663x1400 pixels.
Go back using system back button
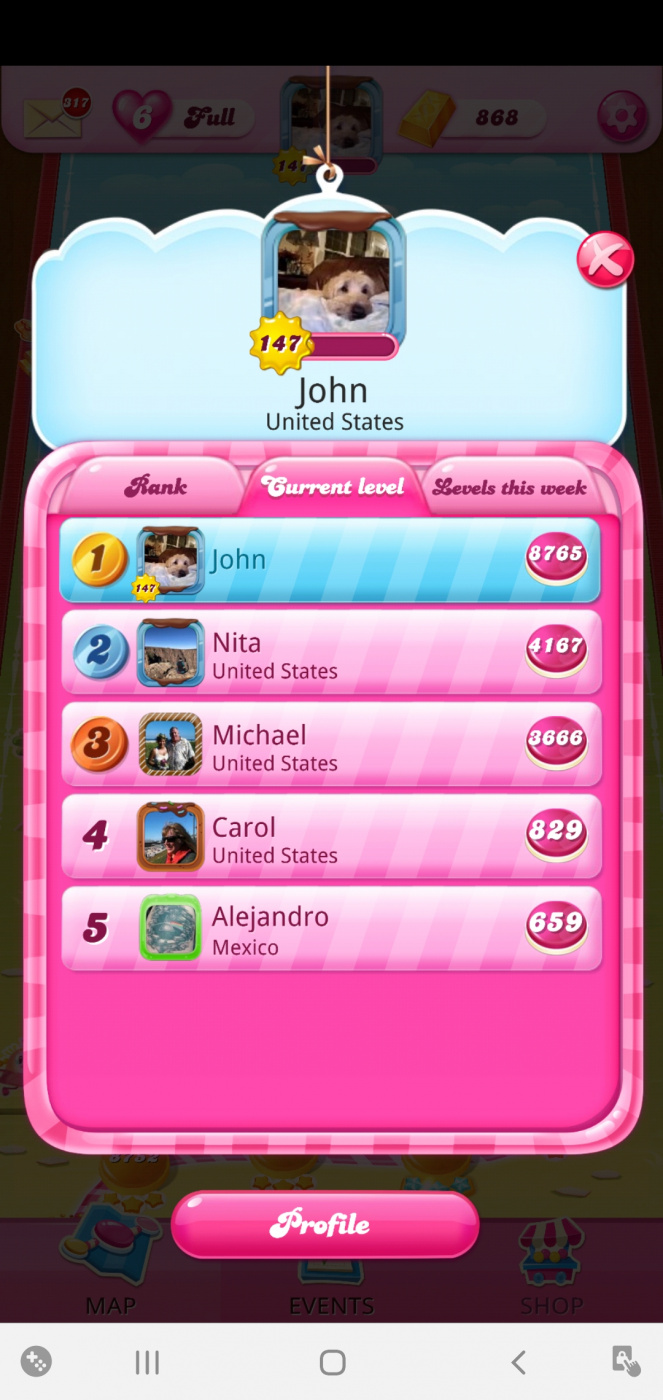(518, 1361)
